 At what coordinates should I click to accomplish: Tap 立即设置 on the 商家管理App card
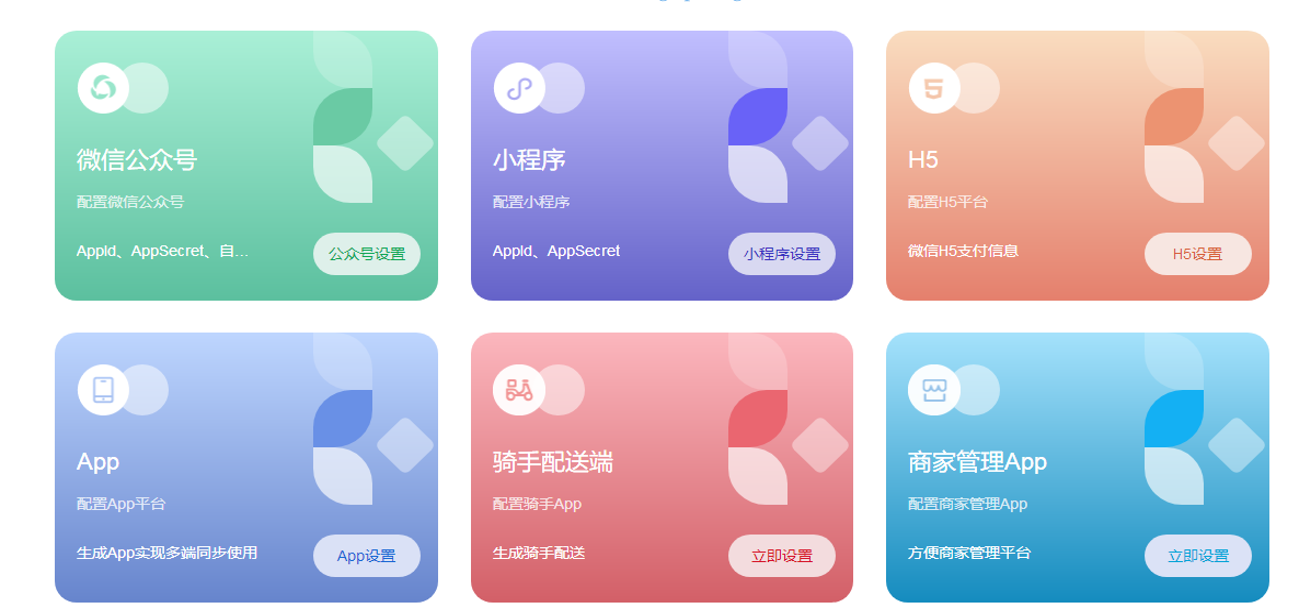coord(1197,556)
